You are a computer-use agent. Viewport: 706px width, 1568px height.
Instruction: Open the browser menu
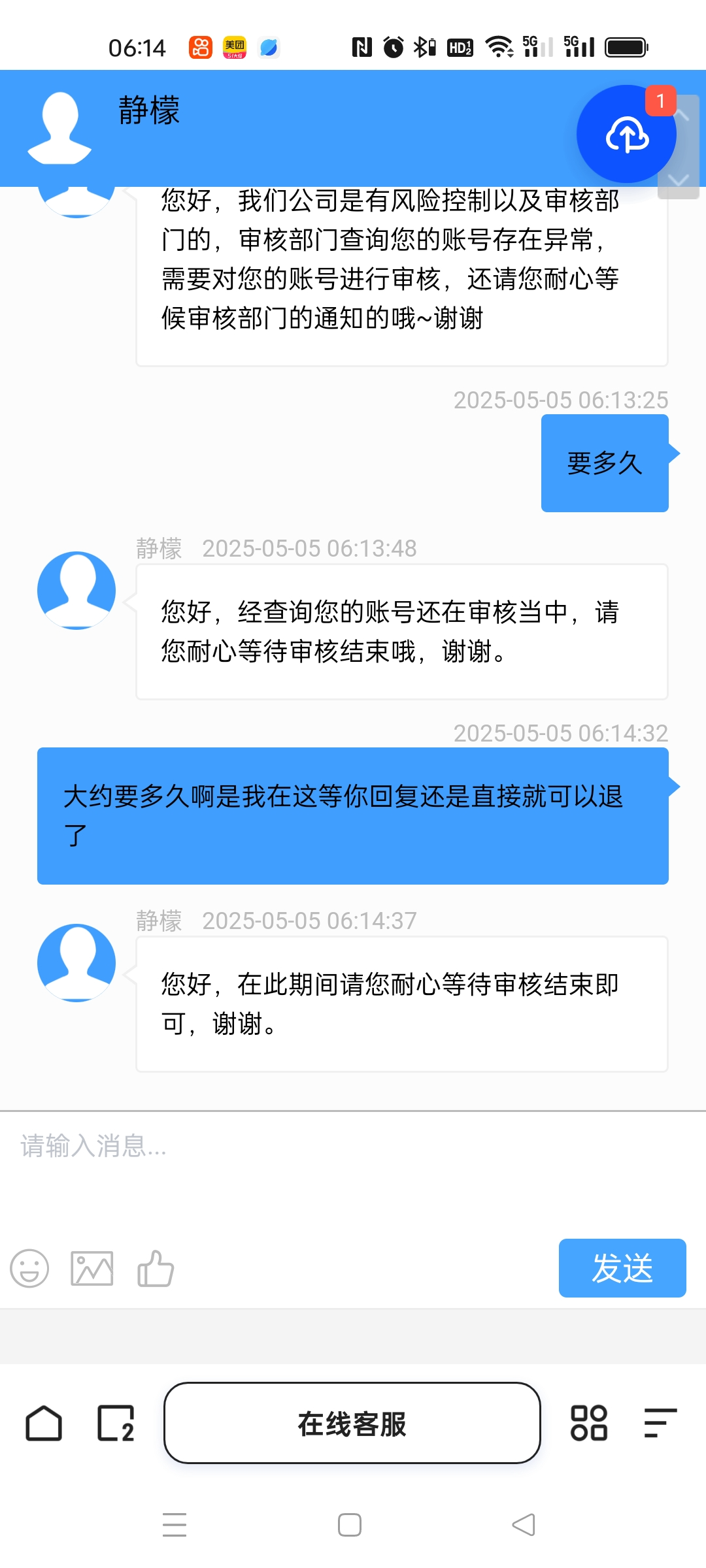click(660, 1423)
